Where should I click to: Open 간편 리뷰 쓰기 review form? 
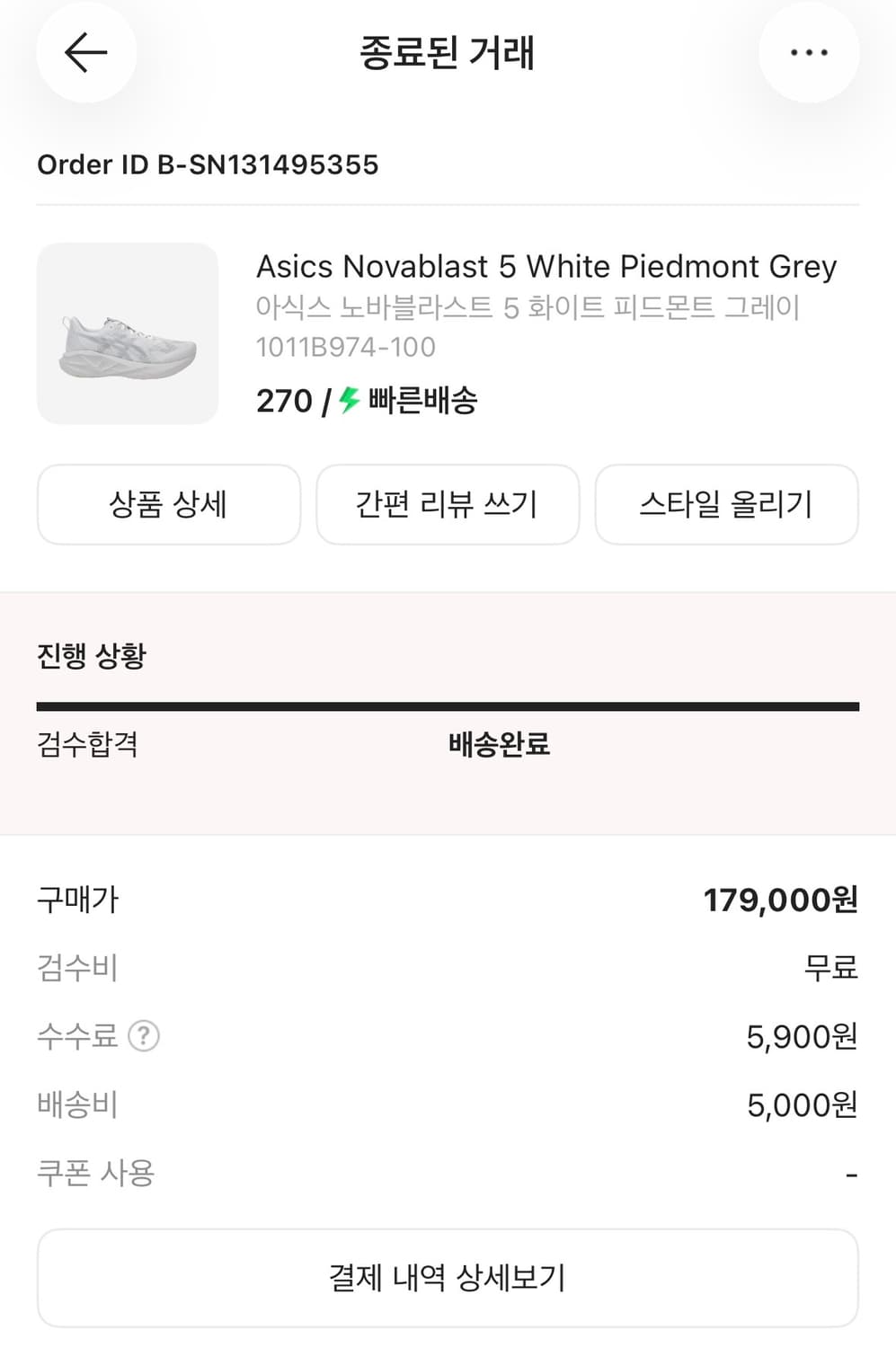(448, 504)
